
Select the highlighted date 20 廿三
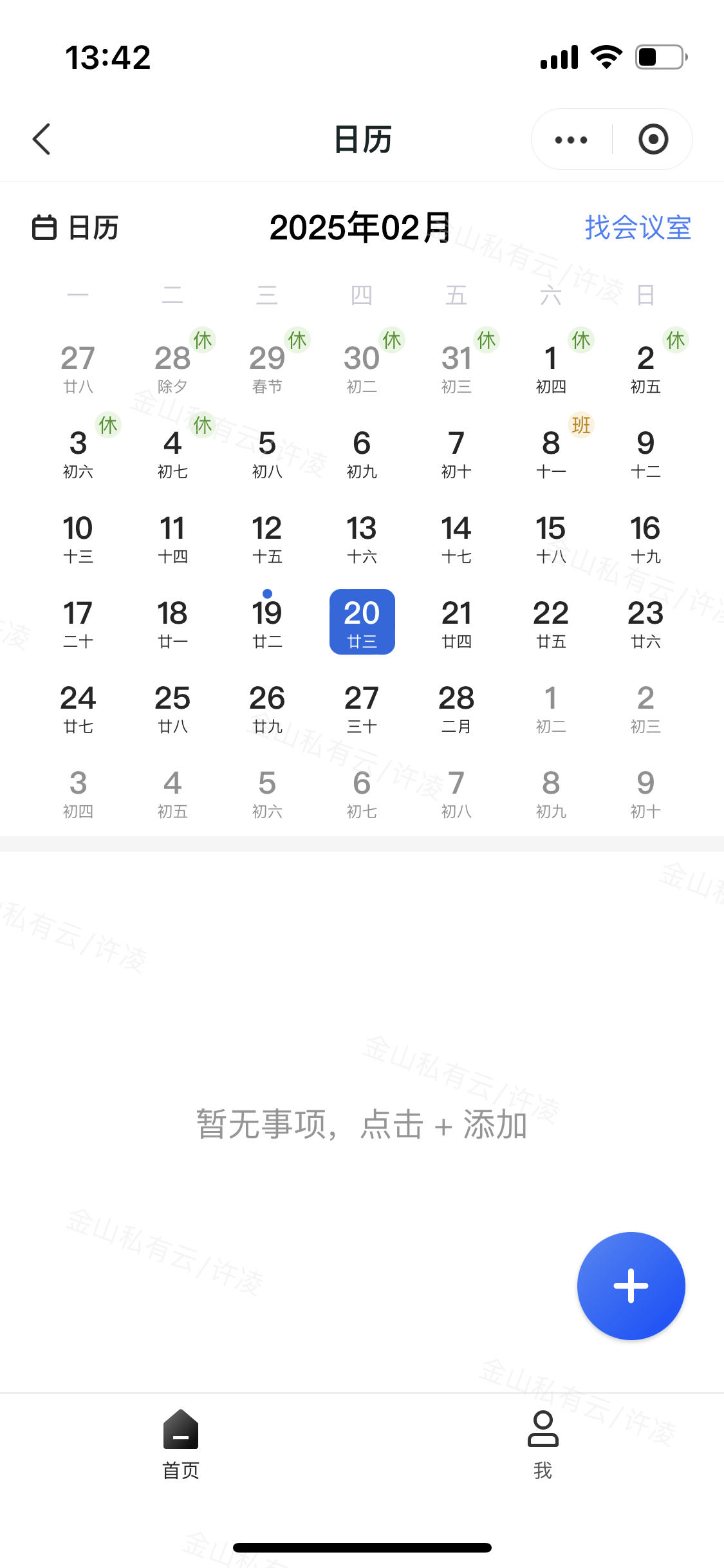pos(362,622)
